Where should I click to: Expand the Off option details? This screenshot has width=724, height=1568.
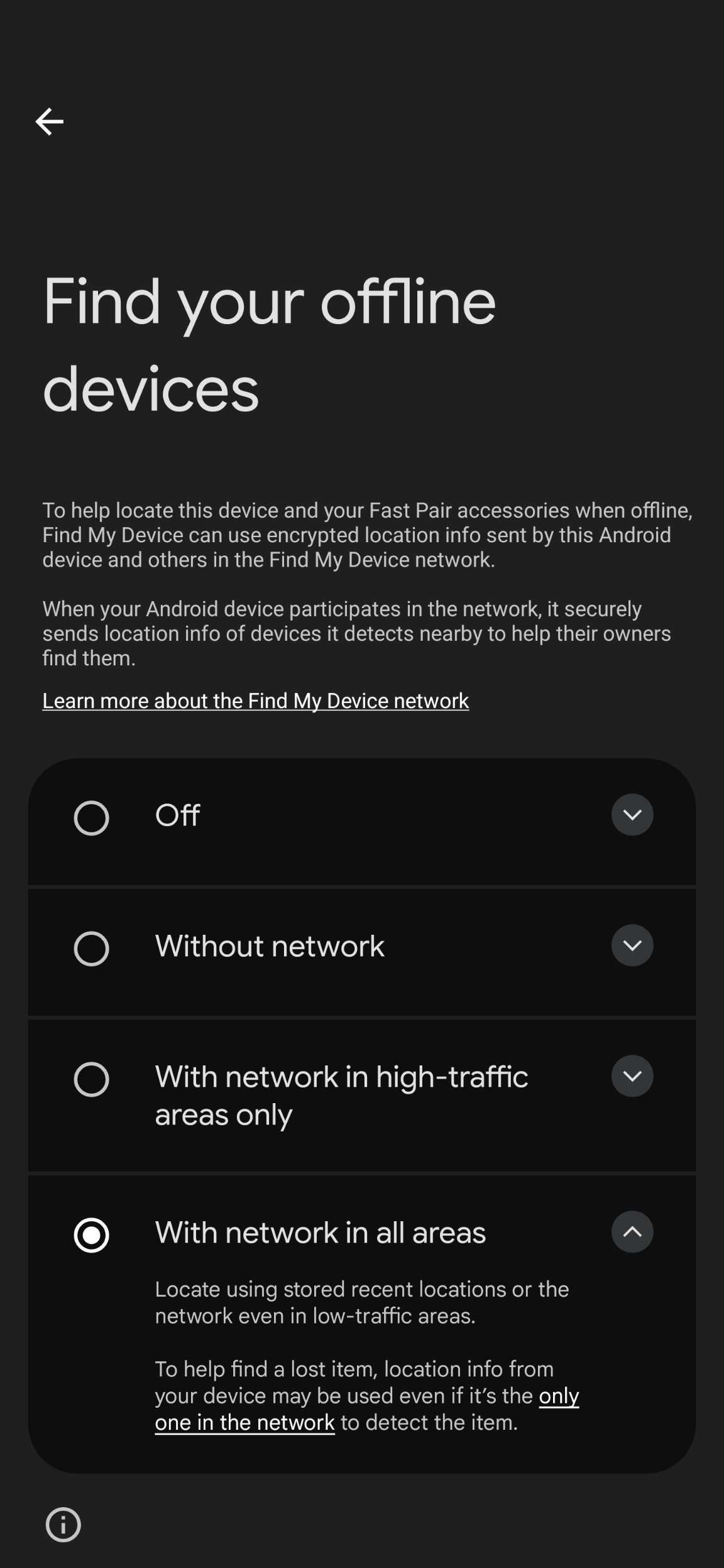click(632, 815)
